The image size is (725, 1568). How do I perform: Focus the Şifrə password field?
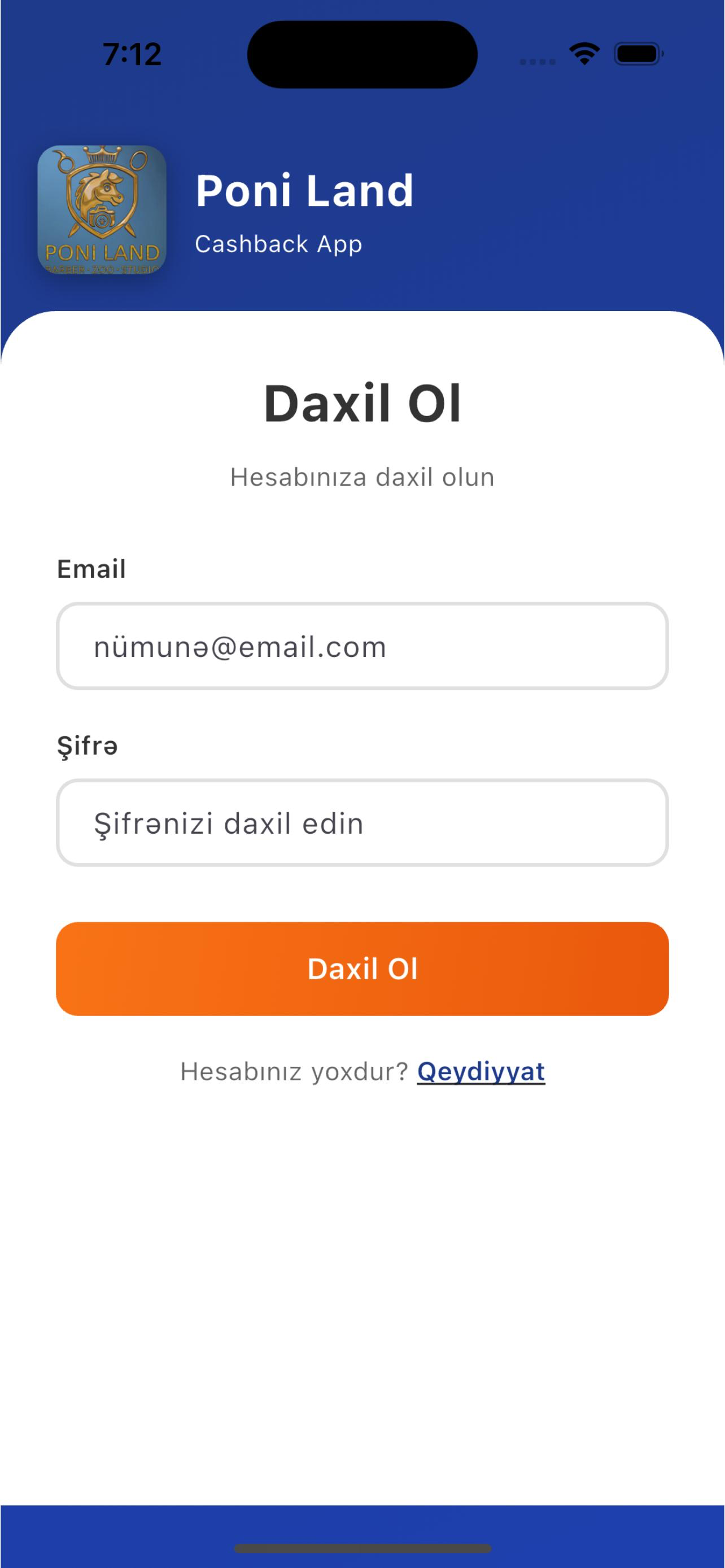point(362,823)
